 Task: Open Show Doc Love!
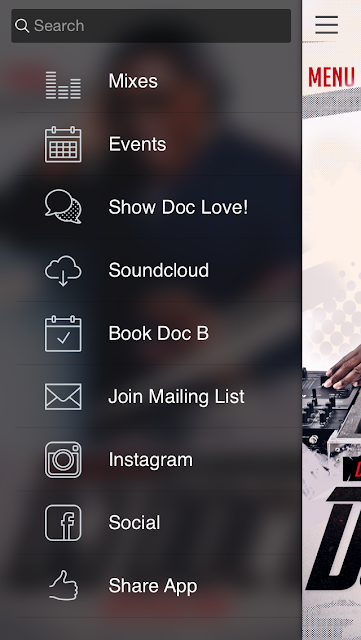(x=151, y=207)
